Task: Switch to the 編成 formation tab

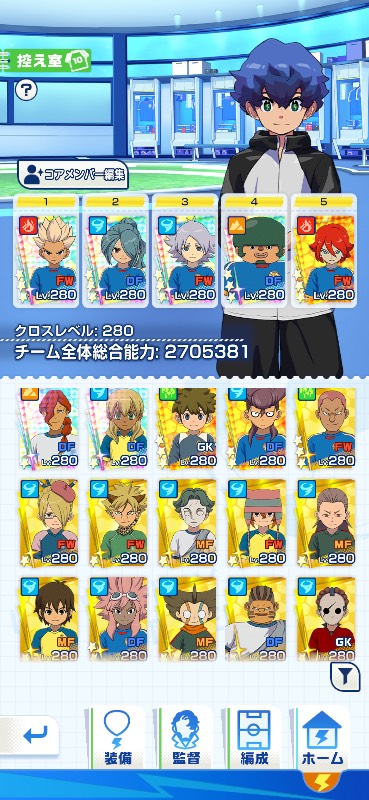Action: tap(254, 738)
